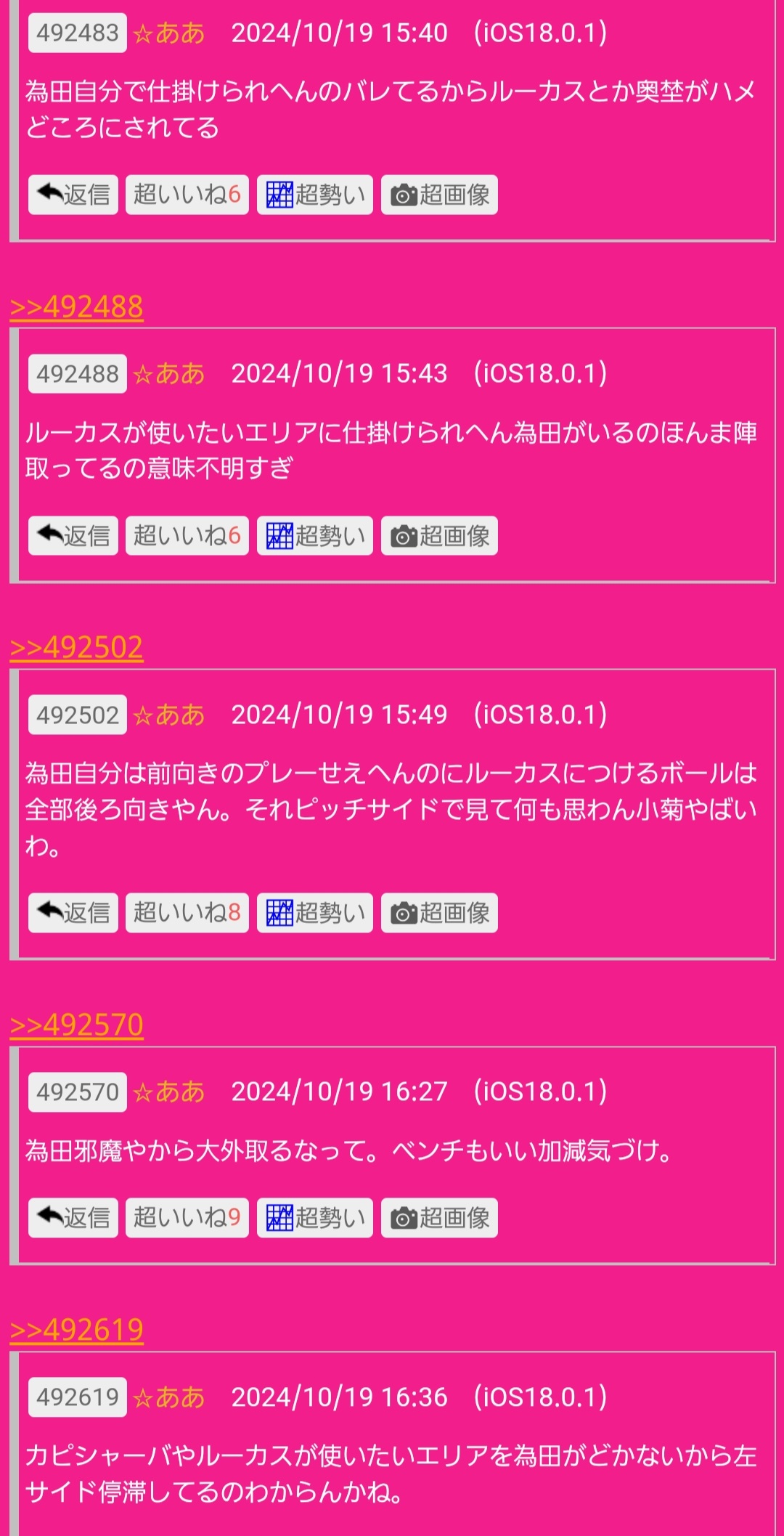This screenshot has height=1536, width=784.
Task: Give 超いいね to post 492483
Action: pyautogui.click(x=187, y=195)
